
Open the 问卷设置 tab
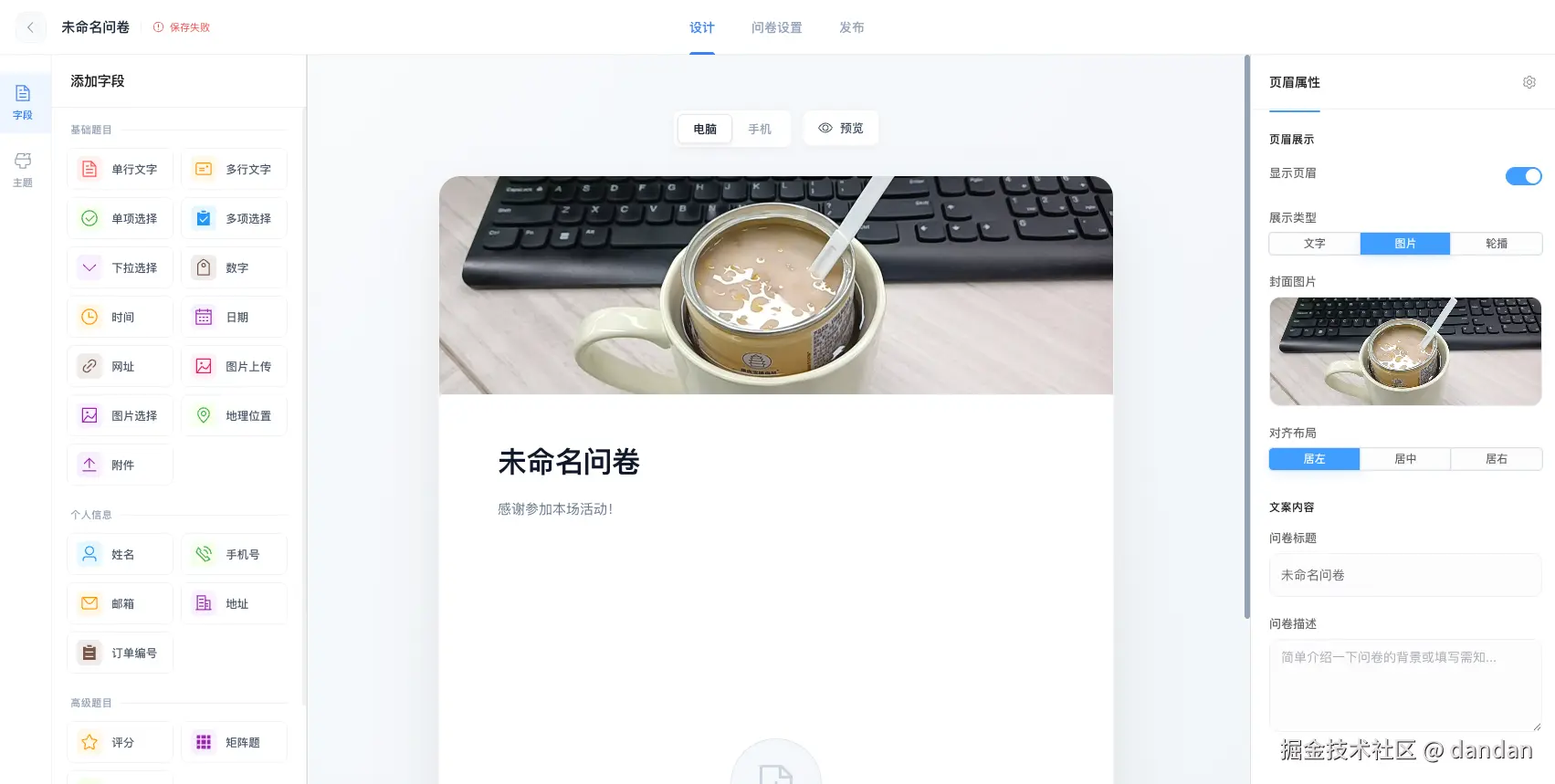pyautogui.click(x=776, y=27)
